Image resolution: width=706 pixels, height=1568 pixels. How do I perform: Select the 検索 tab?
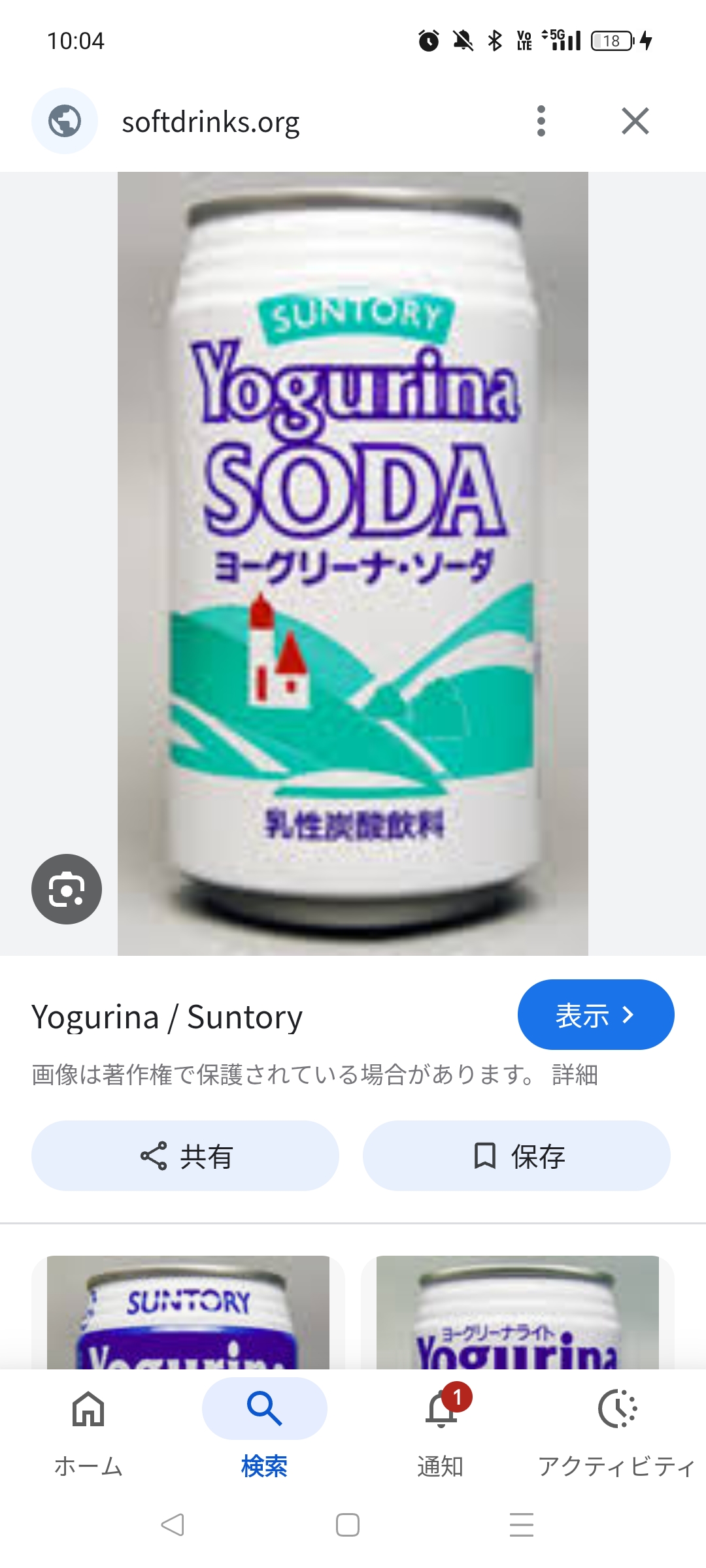coord(264,1429)
